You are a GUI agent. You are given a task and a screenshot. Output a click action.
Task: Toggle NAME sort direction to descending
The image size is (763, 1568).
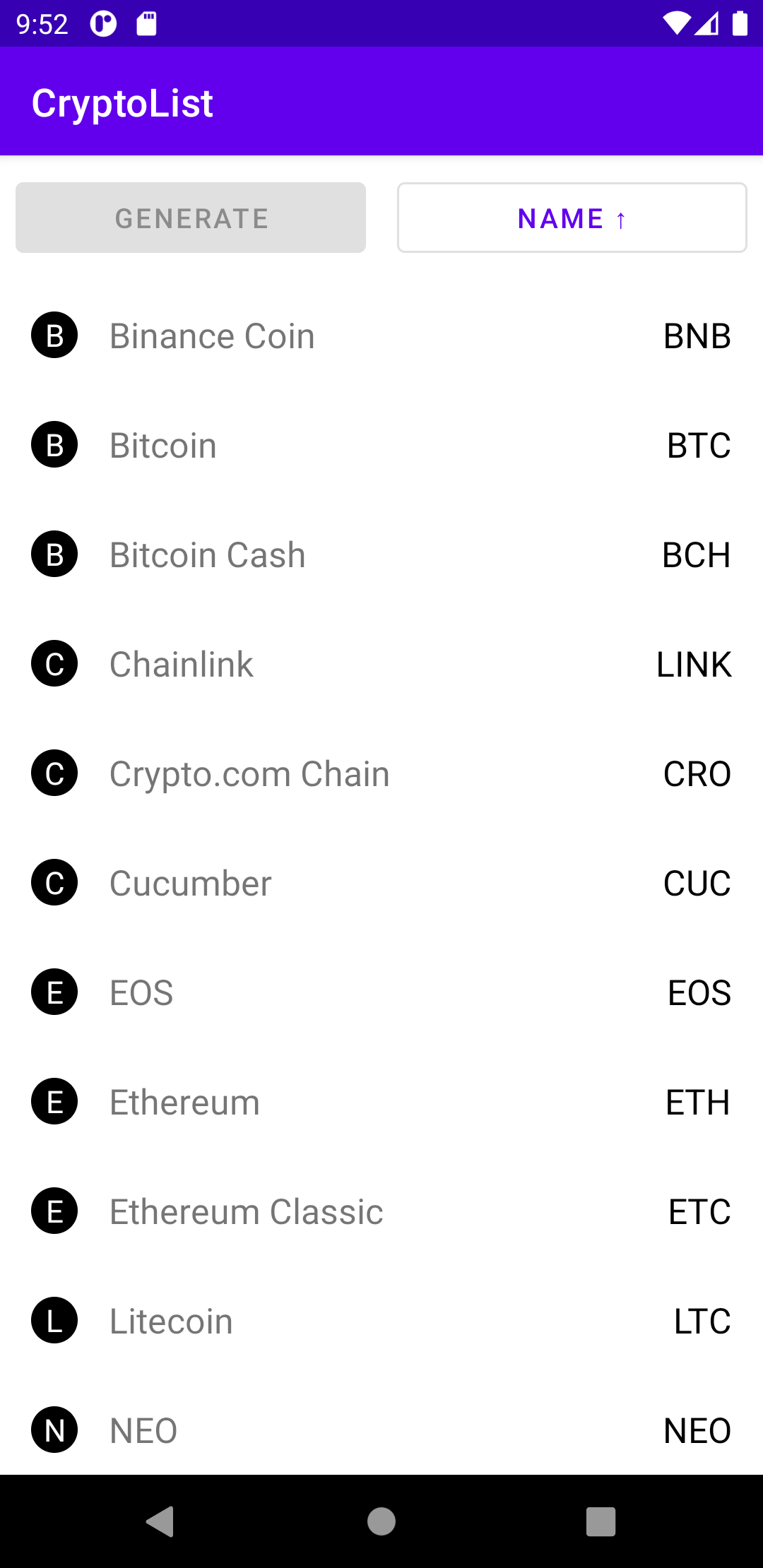572,217
